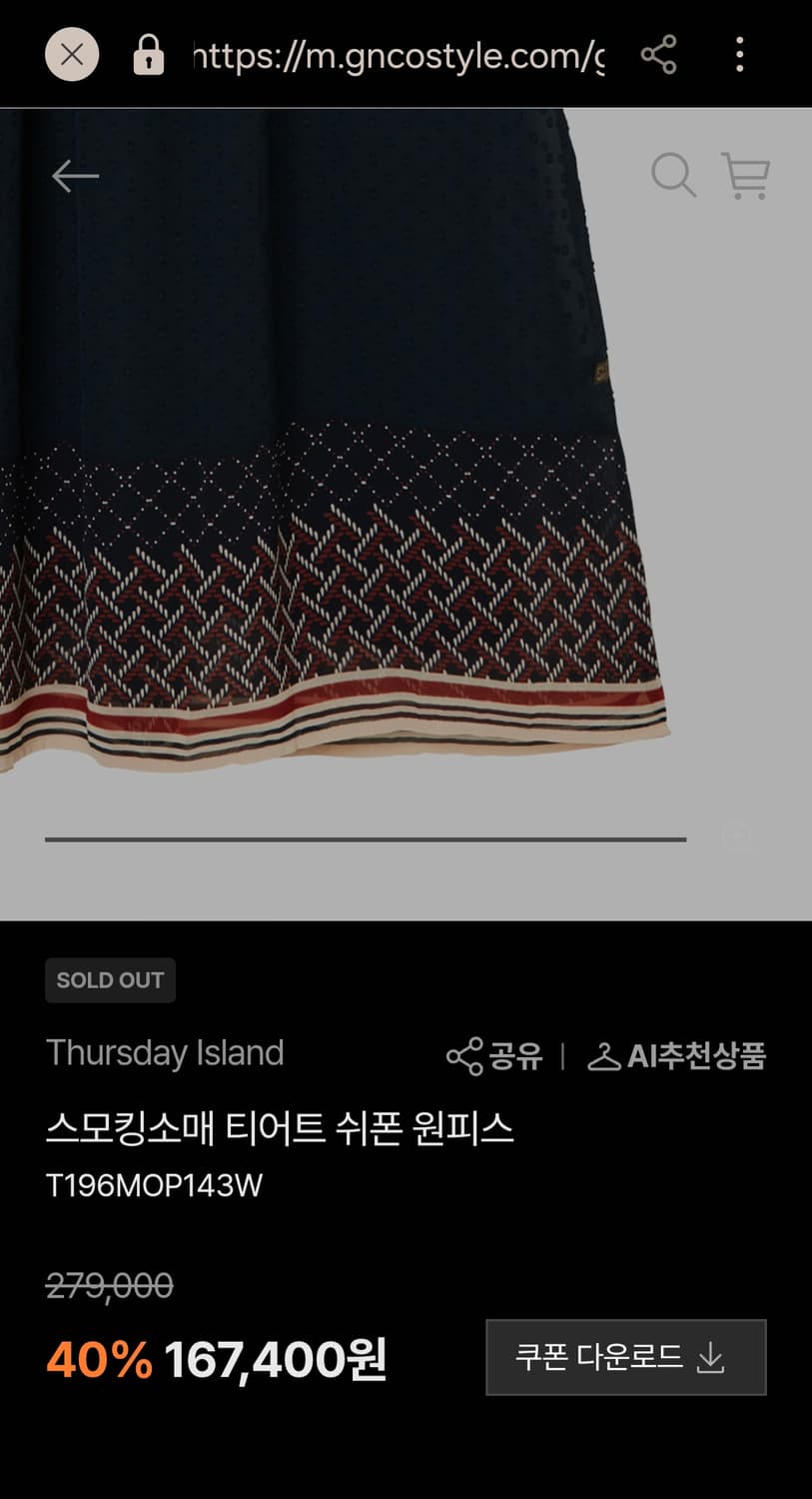Open the Thursday Island brand page
This screenshot has width=812, height=1499.
click(x=165, y=1052)
